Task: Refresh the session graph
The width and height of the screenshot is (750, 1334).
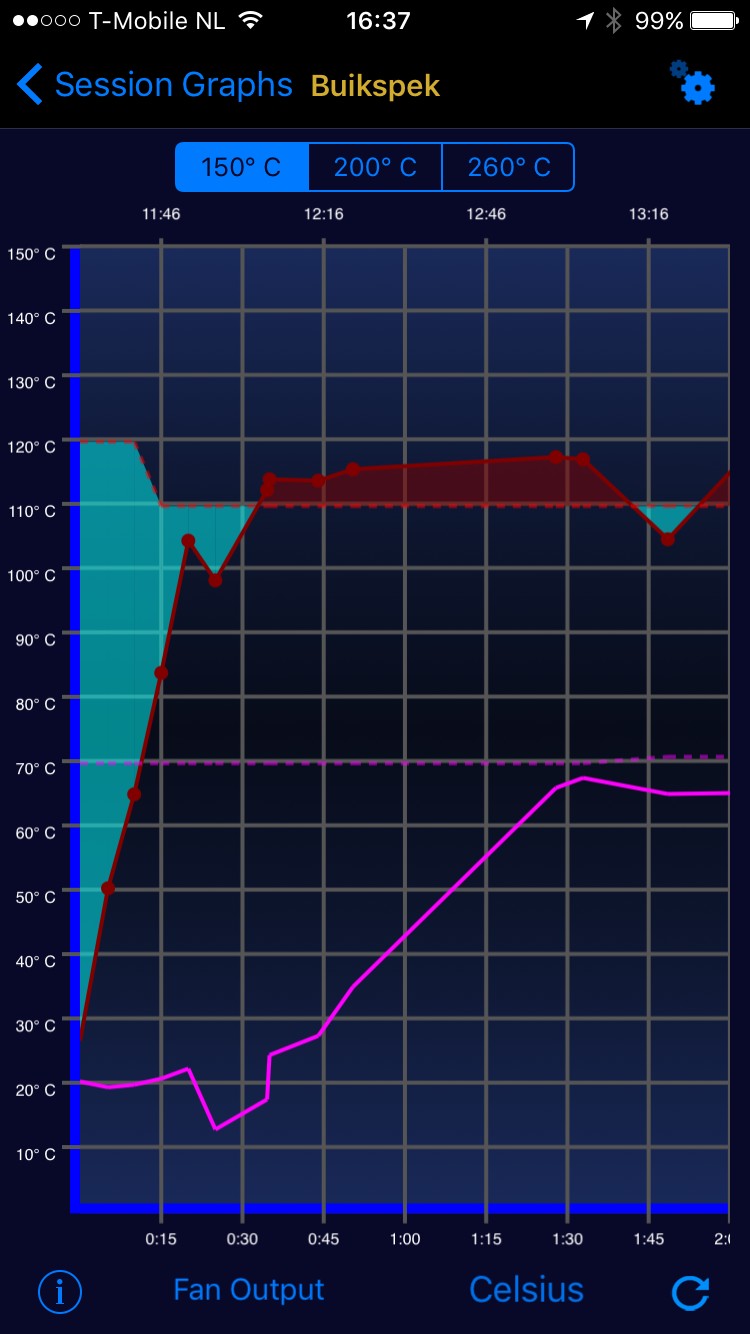Action: pyautogui.click(x=691, y=1292)
